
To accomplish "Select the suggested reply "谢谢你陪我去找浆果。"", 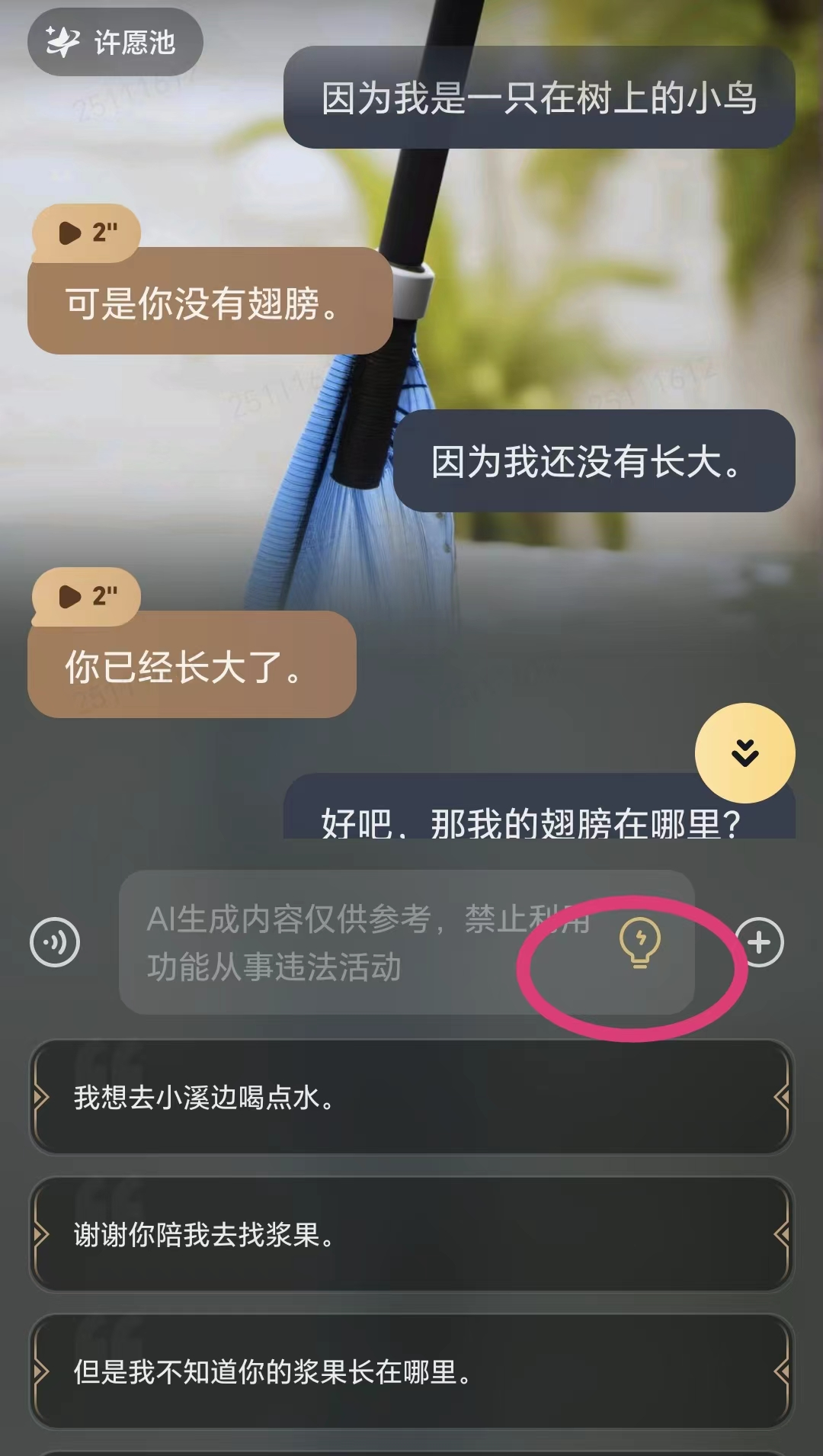I will coord(411,1231).
